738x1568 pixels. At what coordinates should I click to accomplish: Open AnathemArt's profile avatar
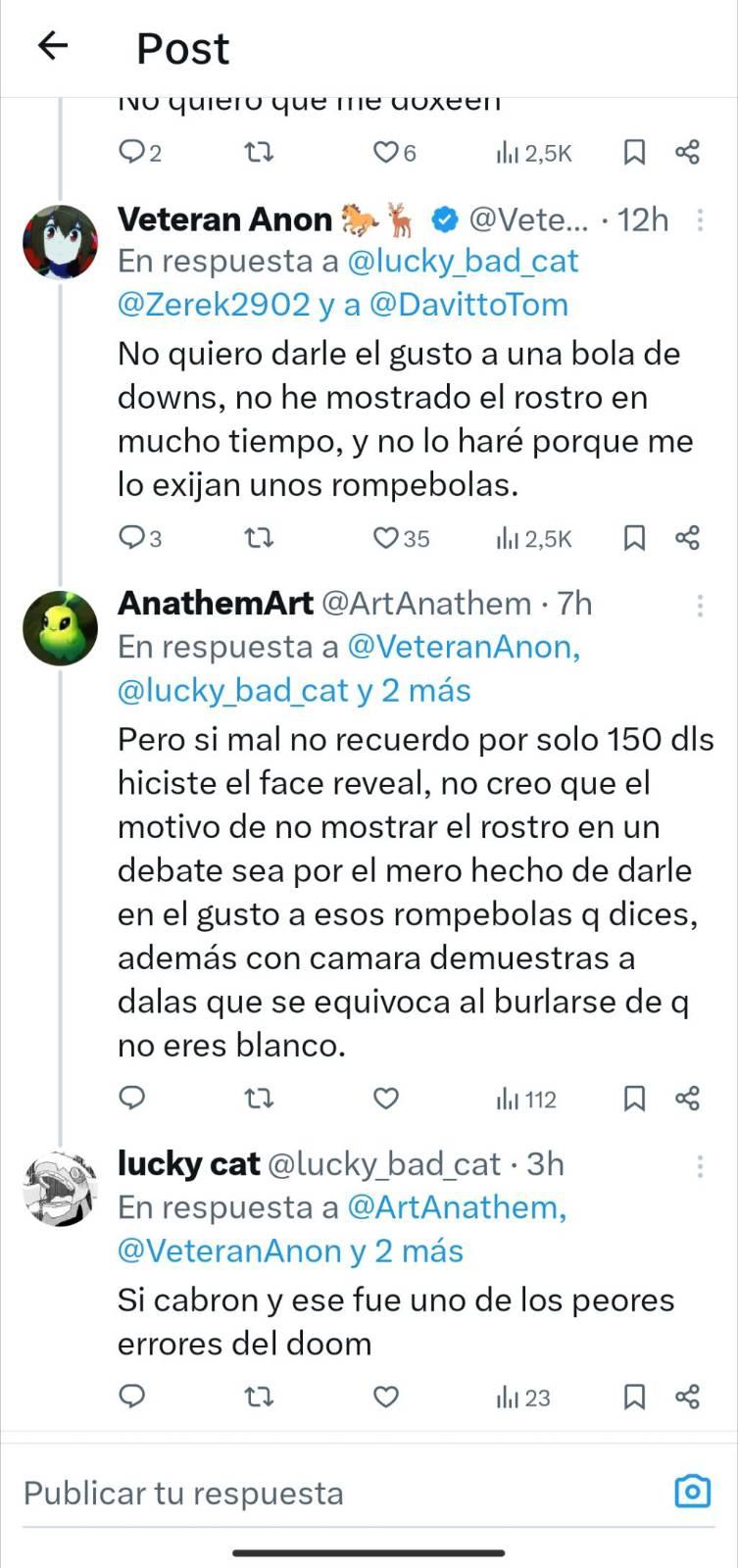click(61, 628)
